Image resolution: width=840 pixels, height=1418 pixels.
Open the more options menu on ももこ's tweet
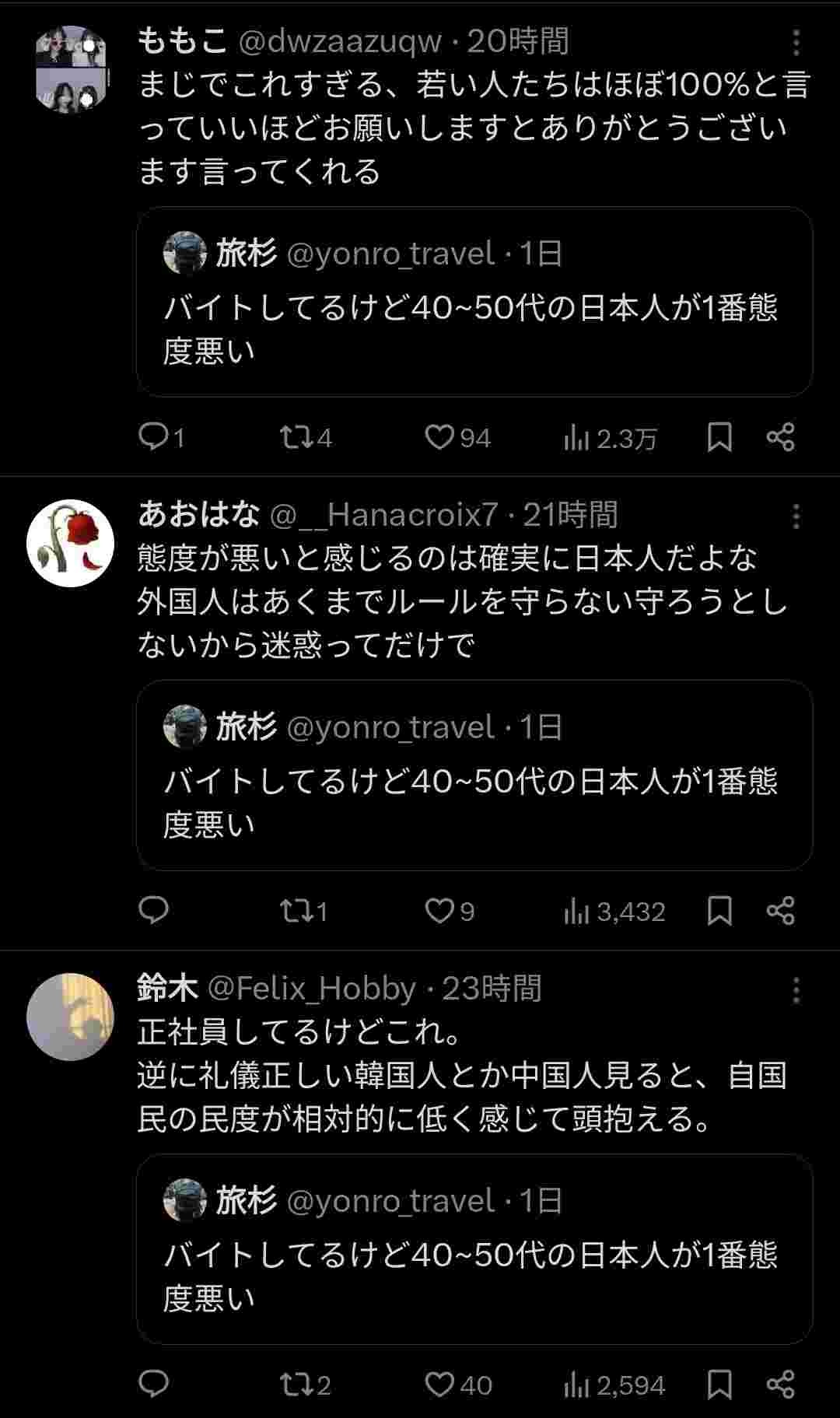coord(795,39)
